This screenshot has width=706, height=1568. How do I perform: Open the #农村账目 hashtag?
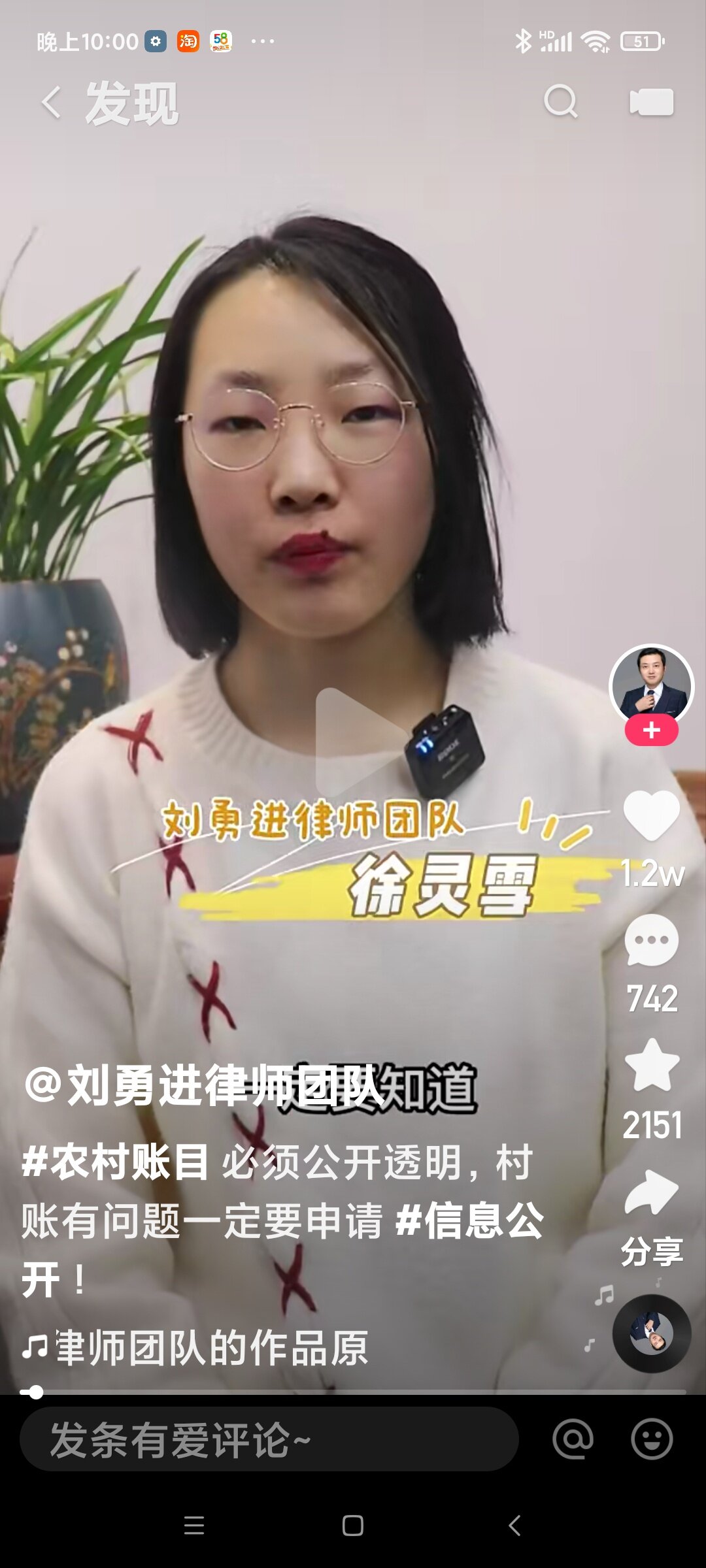click(115, 1163)
